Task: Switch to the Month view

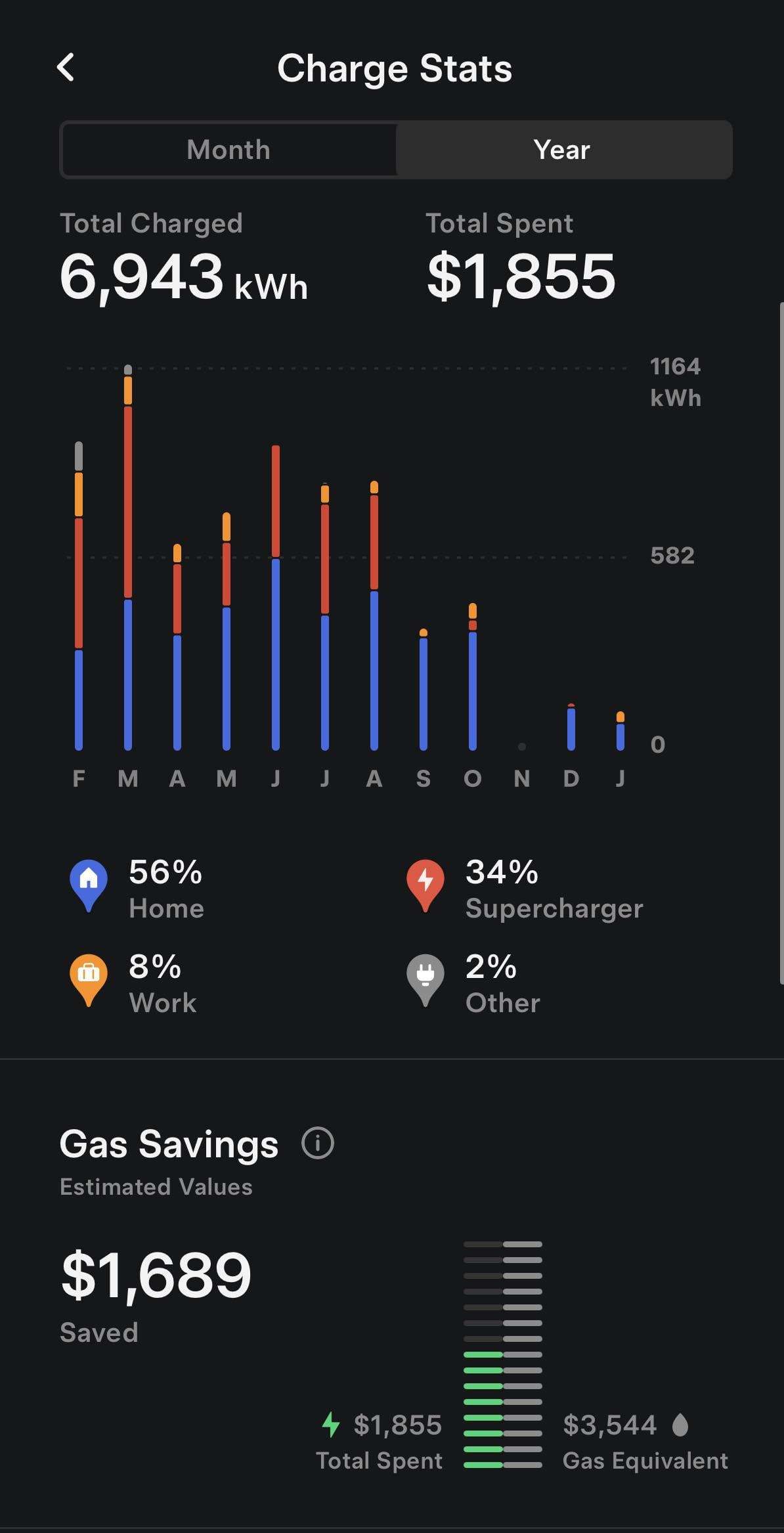Action: 229,150
